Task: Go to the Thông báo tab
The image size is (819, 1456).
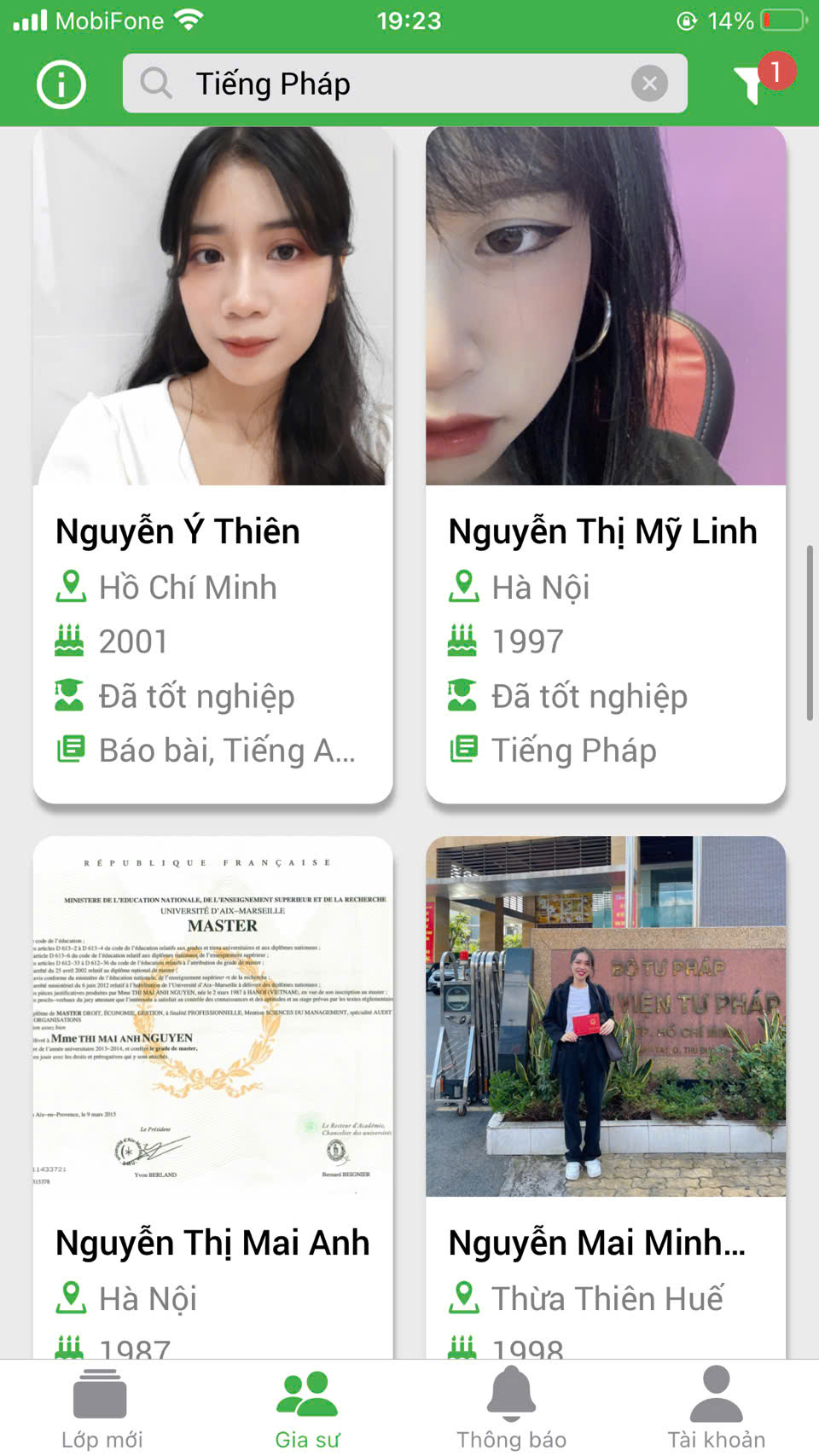Action: click(512, 1408)
